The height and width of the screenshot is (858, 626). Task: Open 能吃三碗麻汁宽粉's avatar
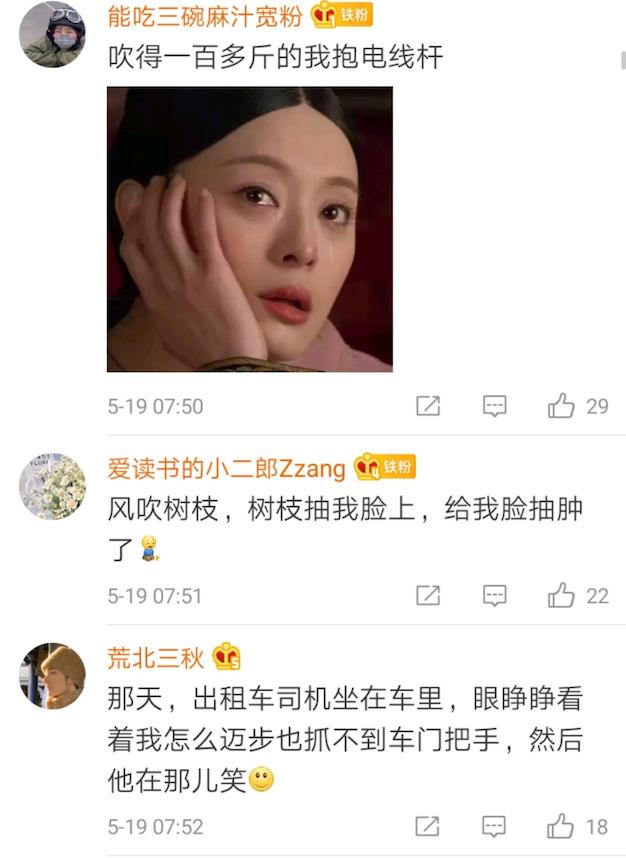coord(52,34)
